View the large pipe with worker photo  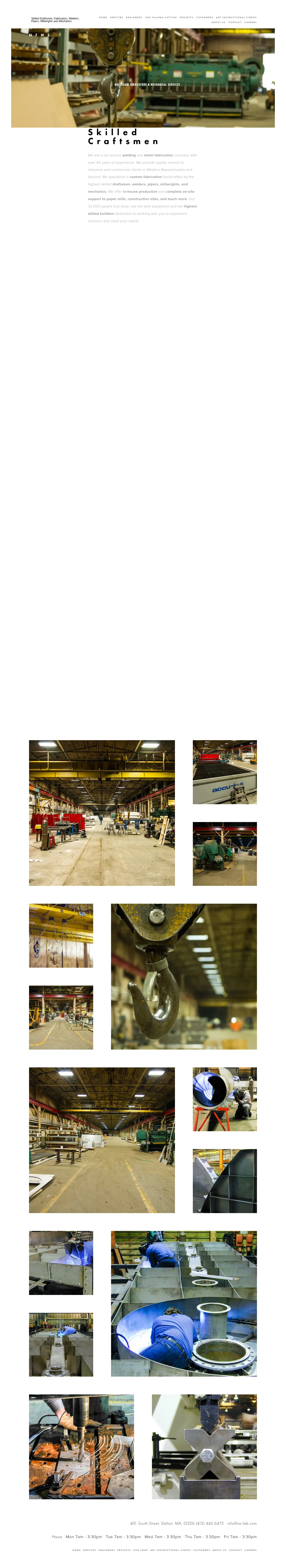point(224,1099)
